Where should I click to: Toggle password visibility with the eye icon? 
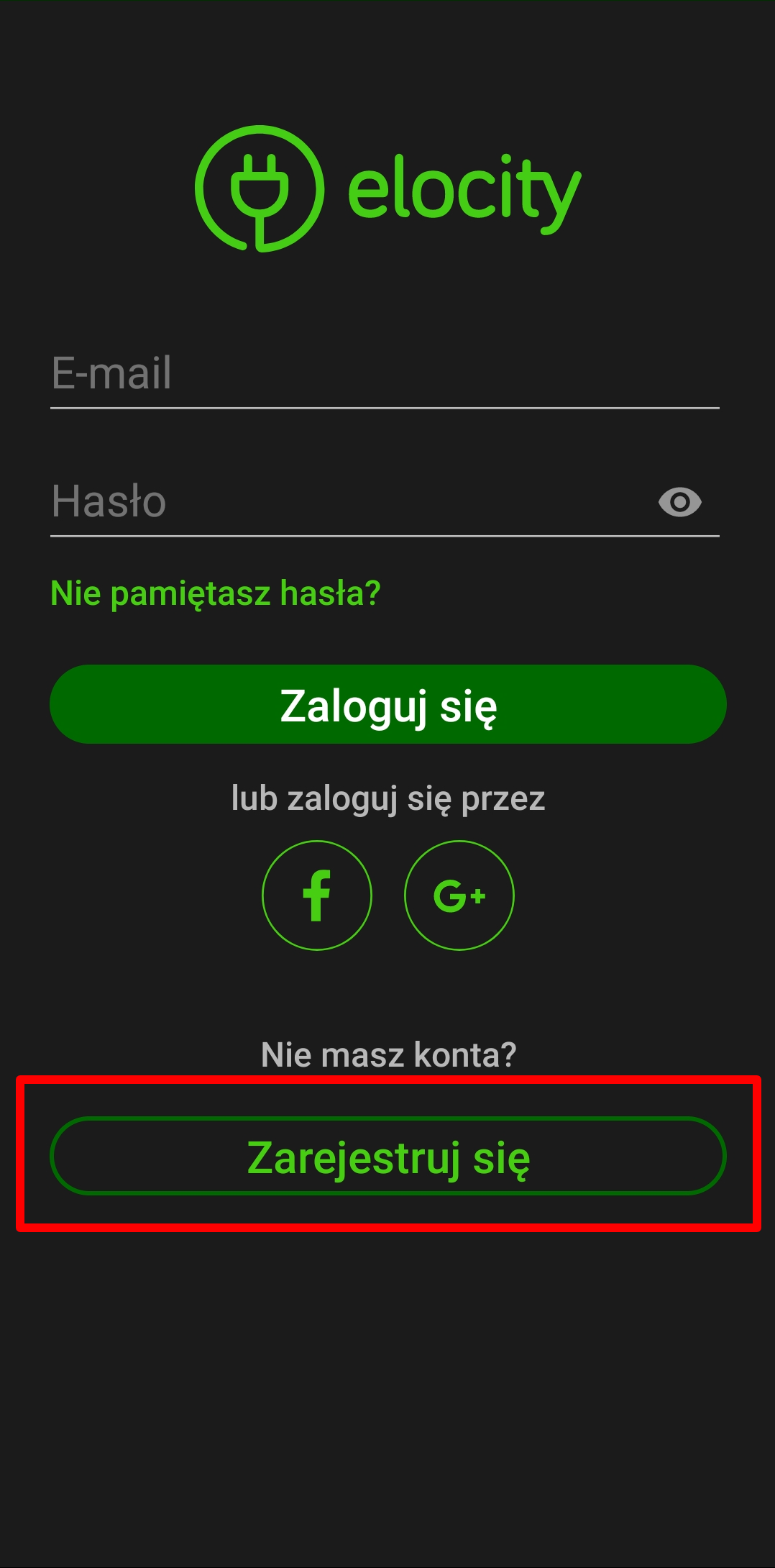679,502
